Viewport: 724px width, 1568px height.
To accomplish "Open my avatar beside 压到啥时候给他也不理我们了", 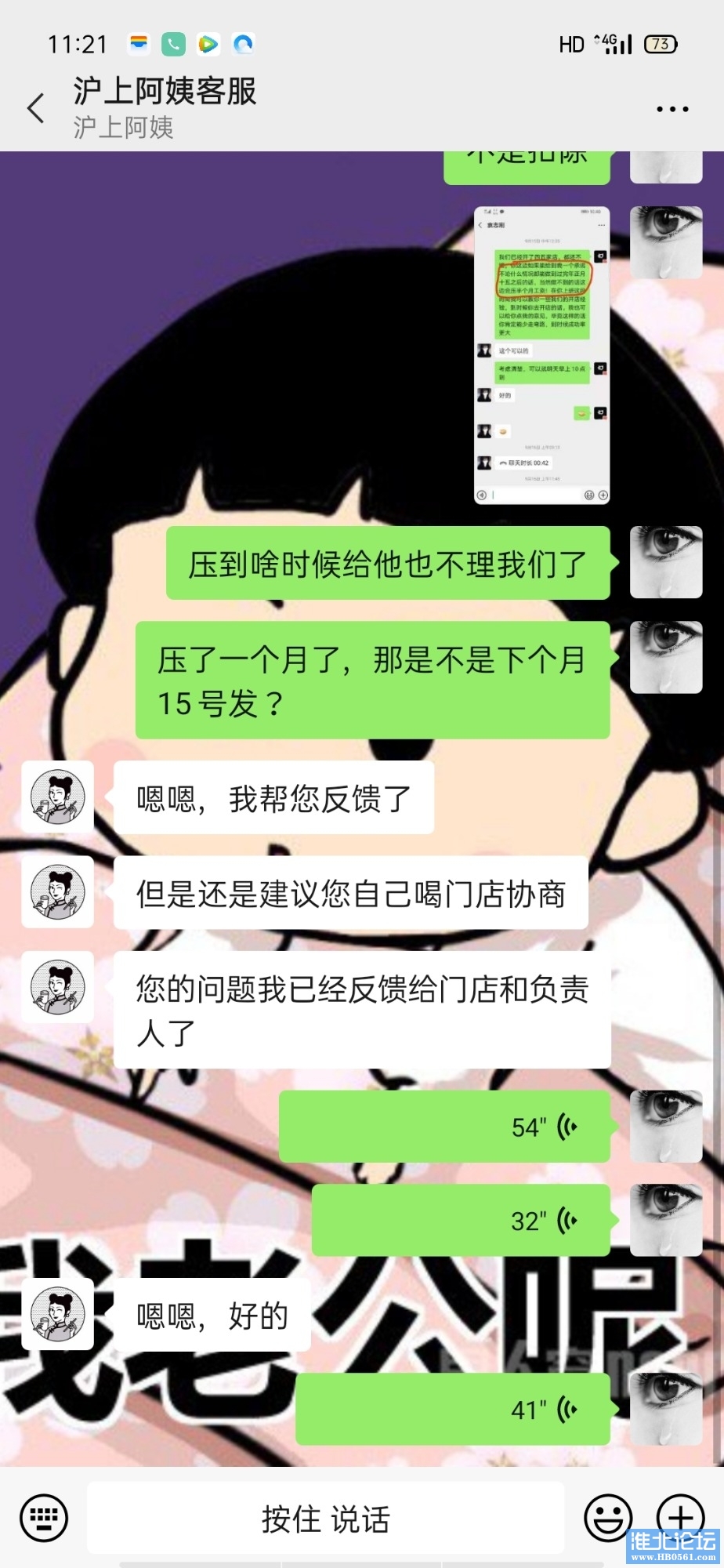I will coord(666,562).
